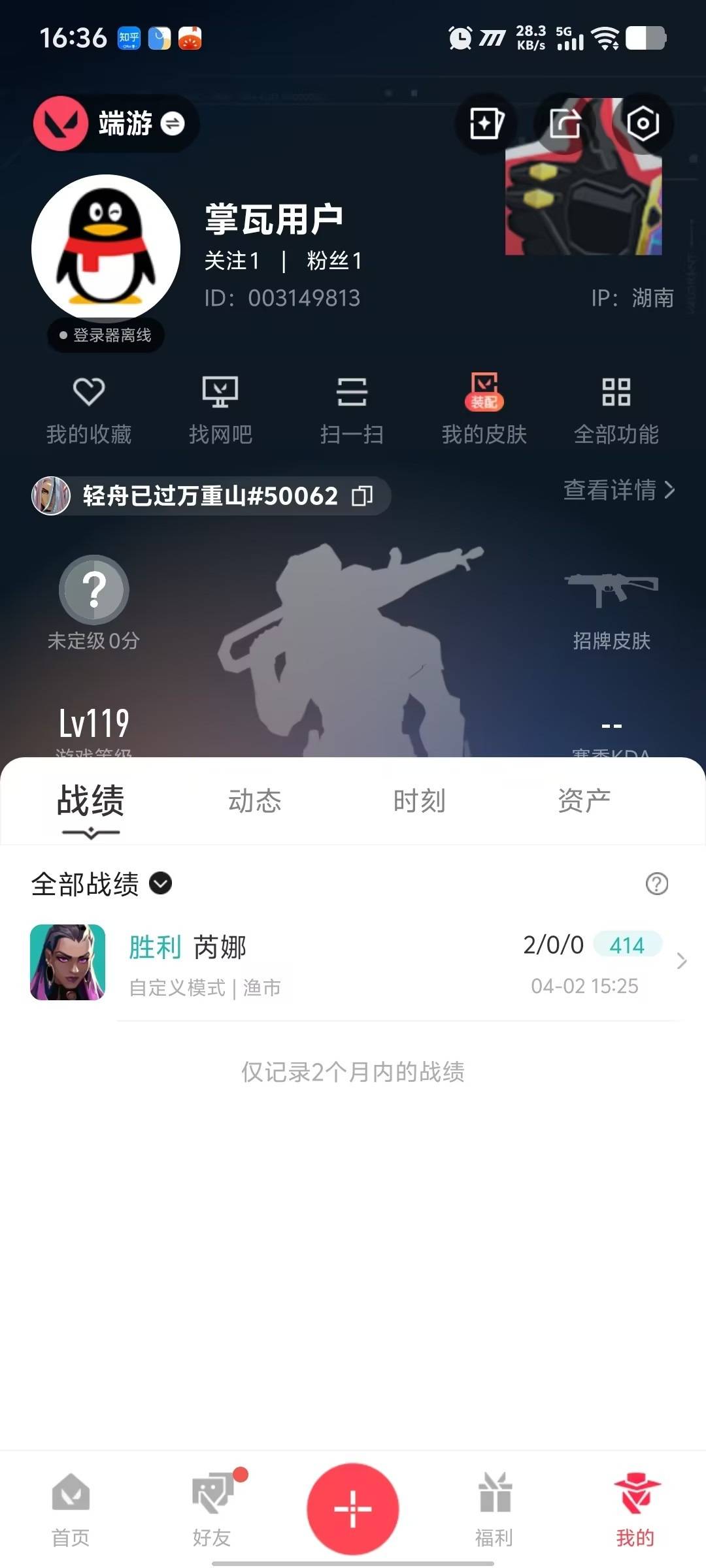Switch to the 动态 tab

pos(256,800)
